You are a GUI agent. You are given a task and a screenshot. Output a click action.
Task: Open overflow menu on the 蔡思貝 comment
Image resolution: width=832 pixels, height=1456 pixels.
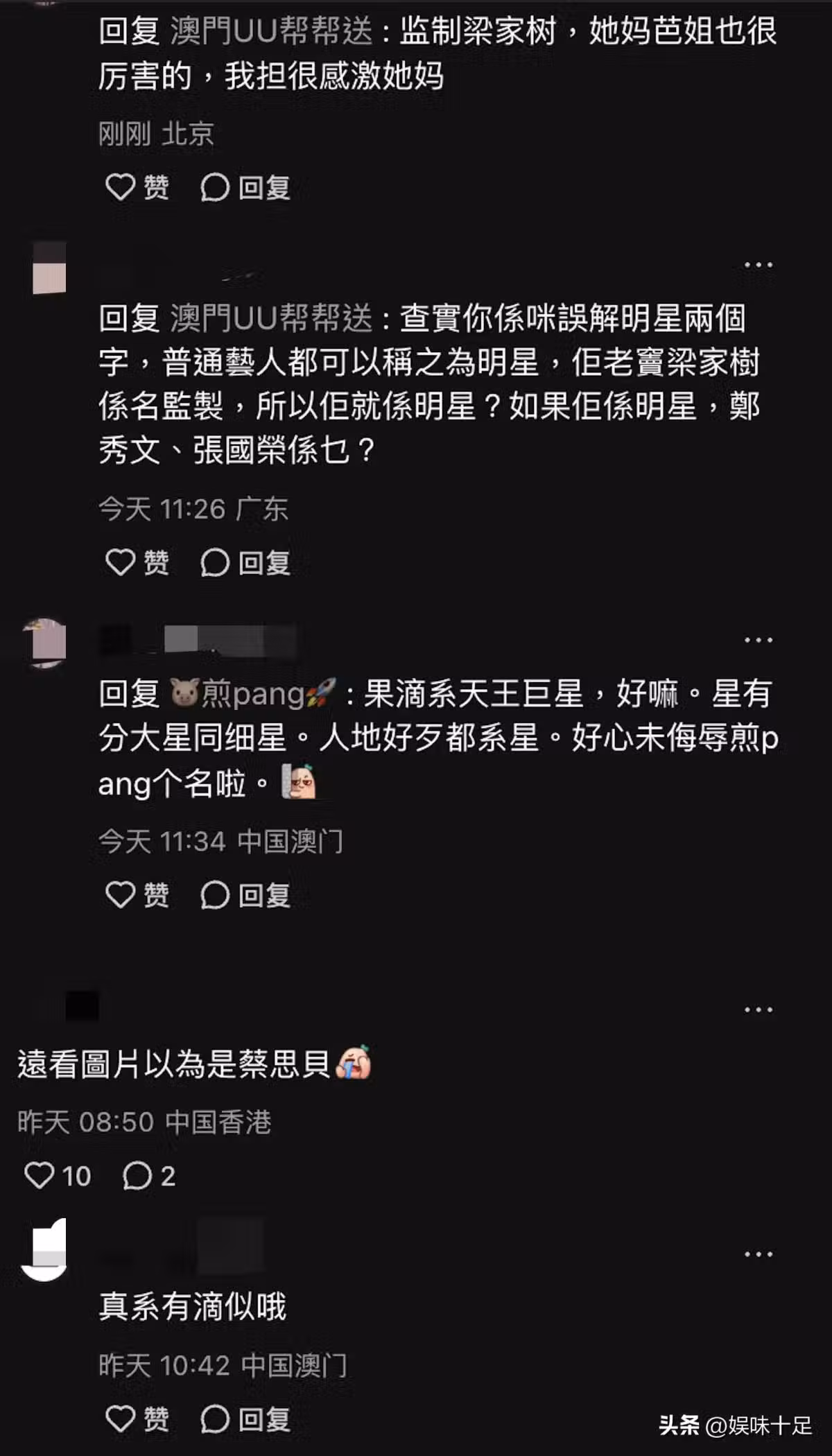tap(758, 1010)
